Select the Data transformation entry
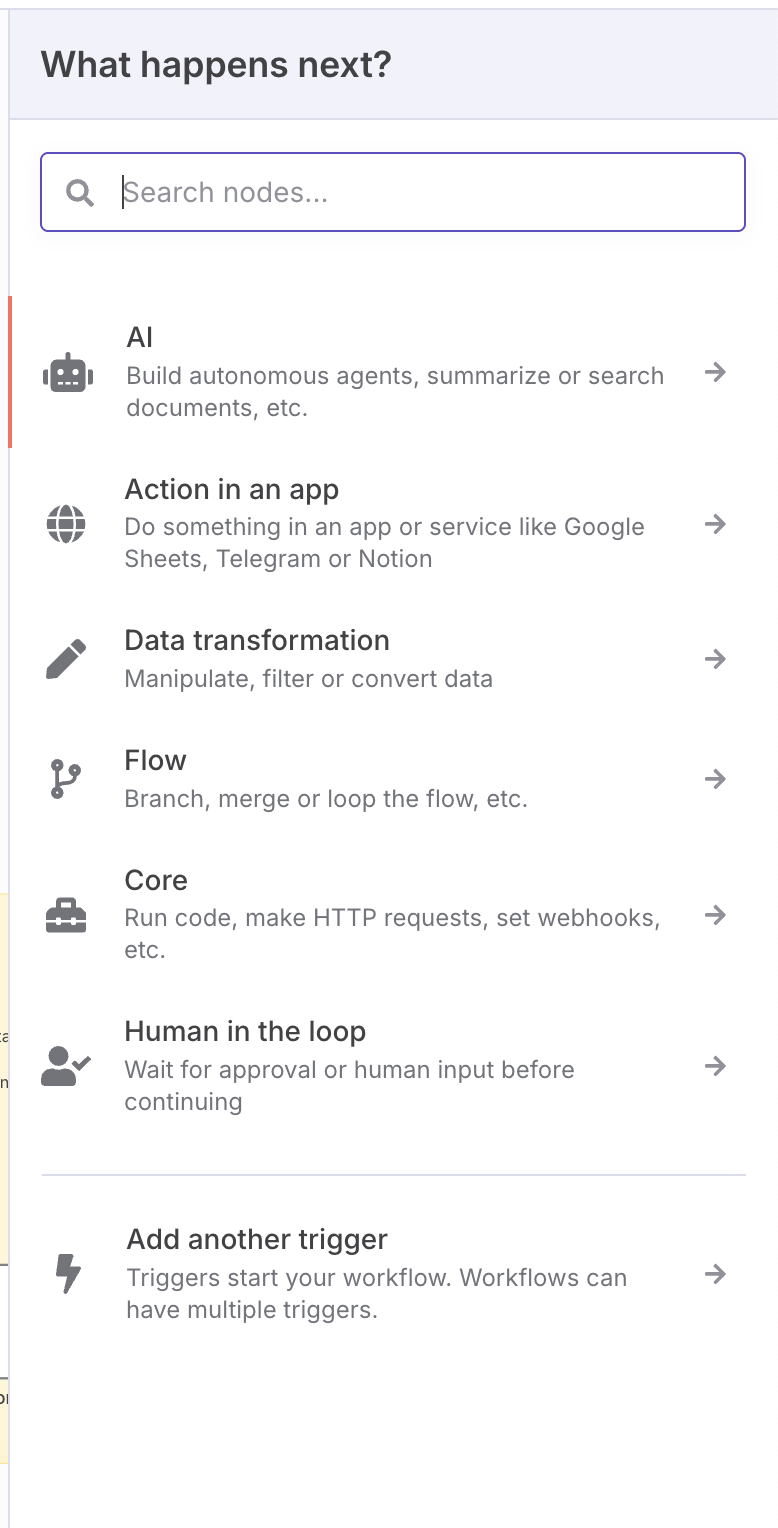The image size is (778, 1528). [x=257, y=640]
